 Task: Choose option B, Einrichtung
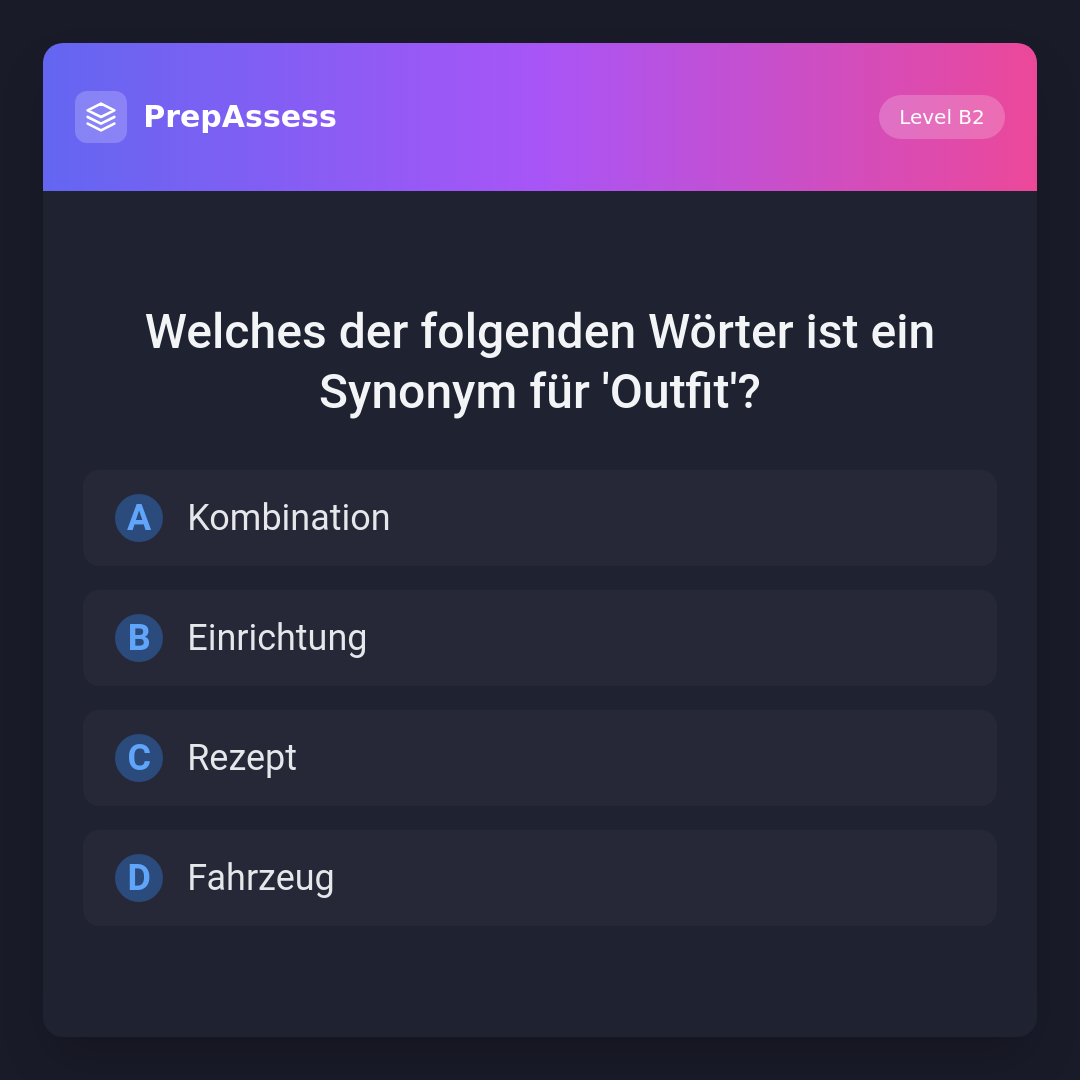point(539,638)
